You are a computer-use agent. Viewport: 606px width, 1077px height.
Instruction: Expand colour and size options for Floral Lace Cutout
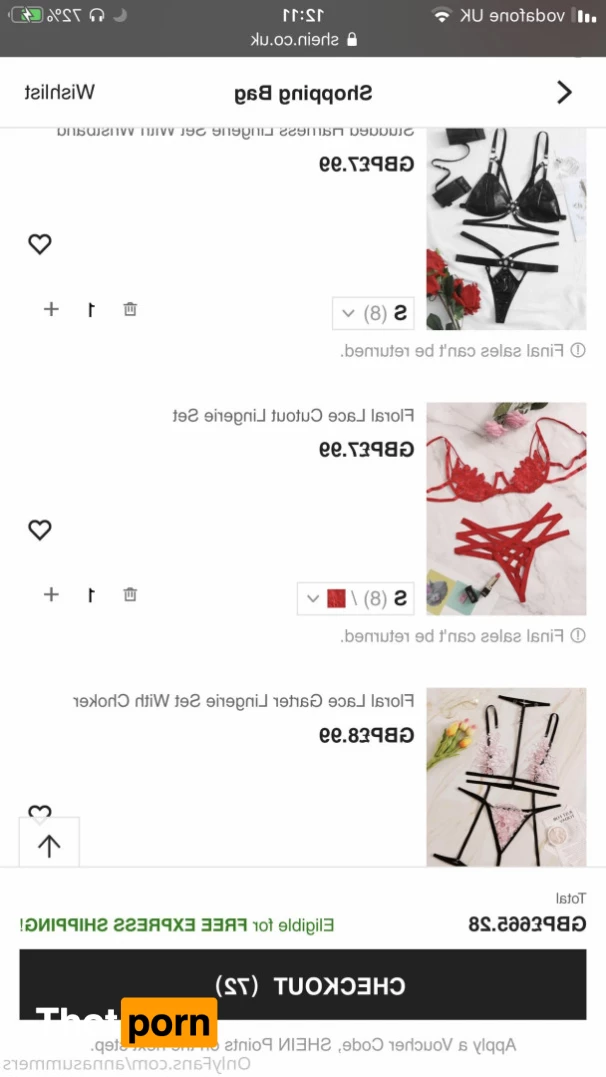coord(355,599)
